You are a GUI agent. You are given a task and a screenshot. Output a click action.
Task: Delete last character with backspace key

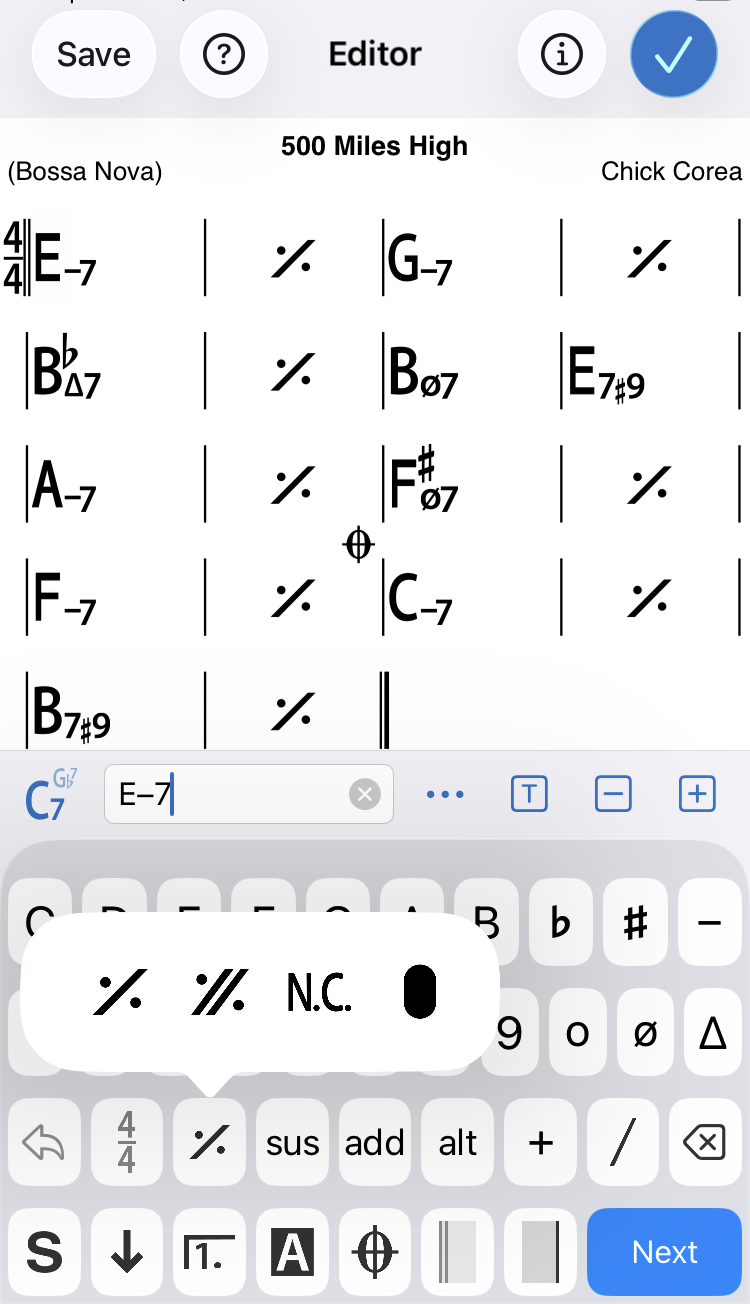706,1143
